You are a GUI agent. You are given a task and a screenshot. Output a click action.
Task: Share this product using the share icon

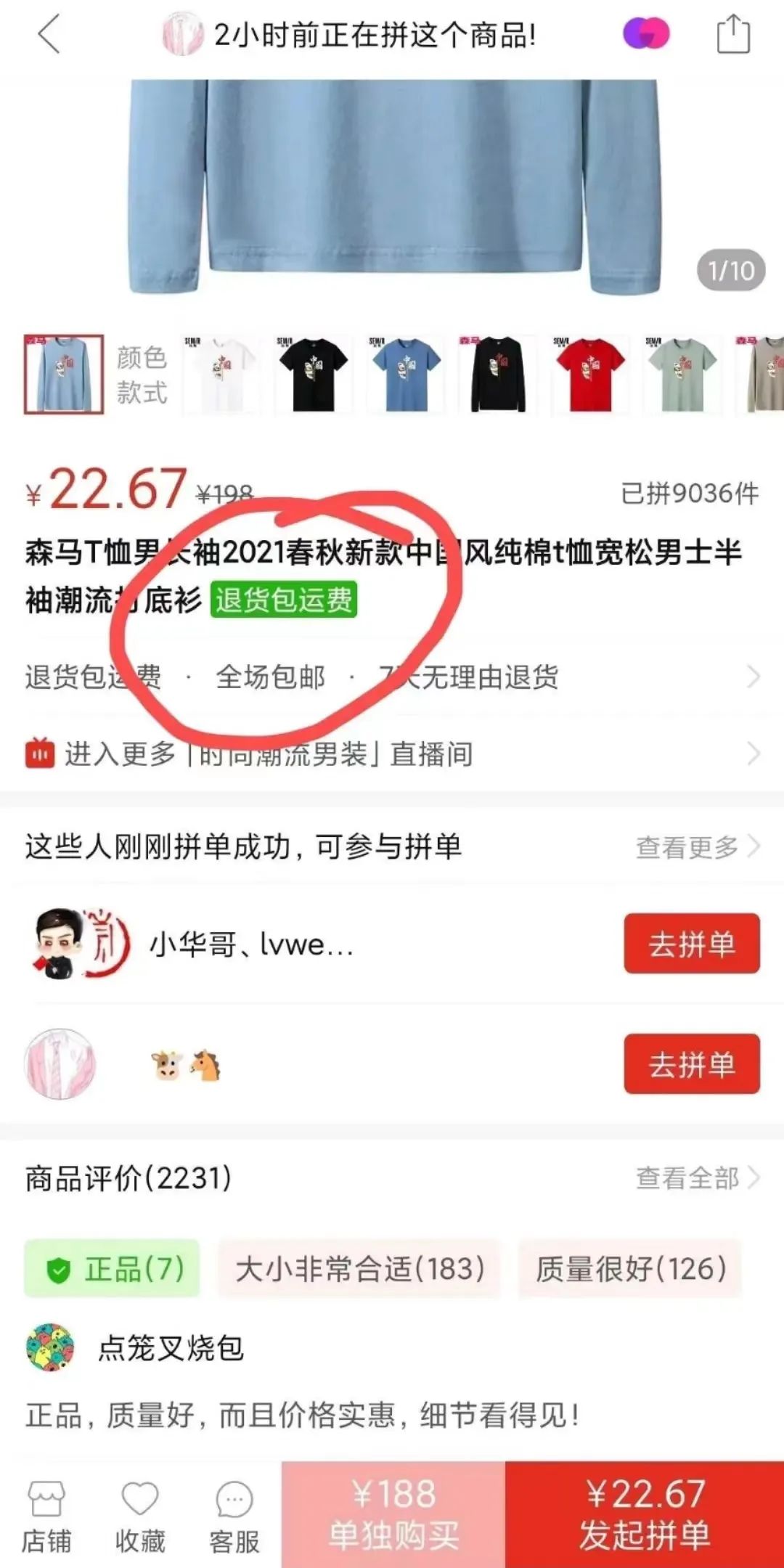(732, 34)
